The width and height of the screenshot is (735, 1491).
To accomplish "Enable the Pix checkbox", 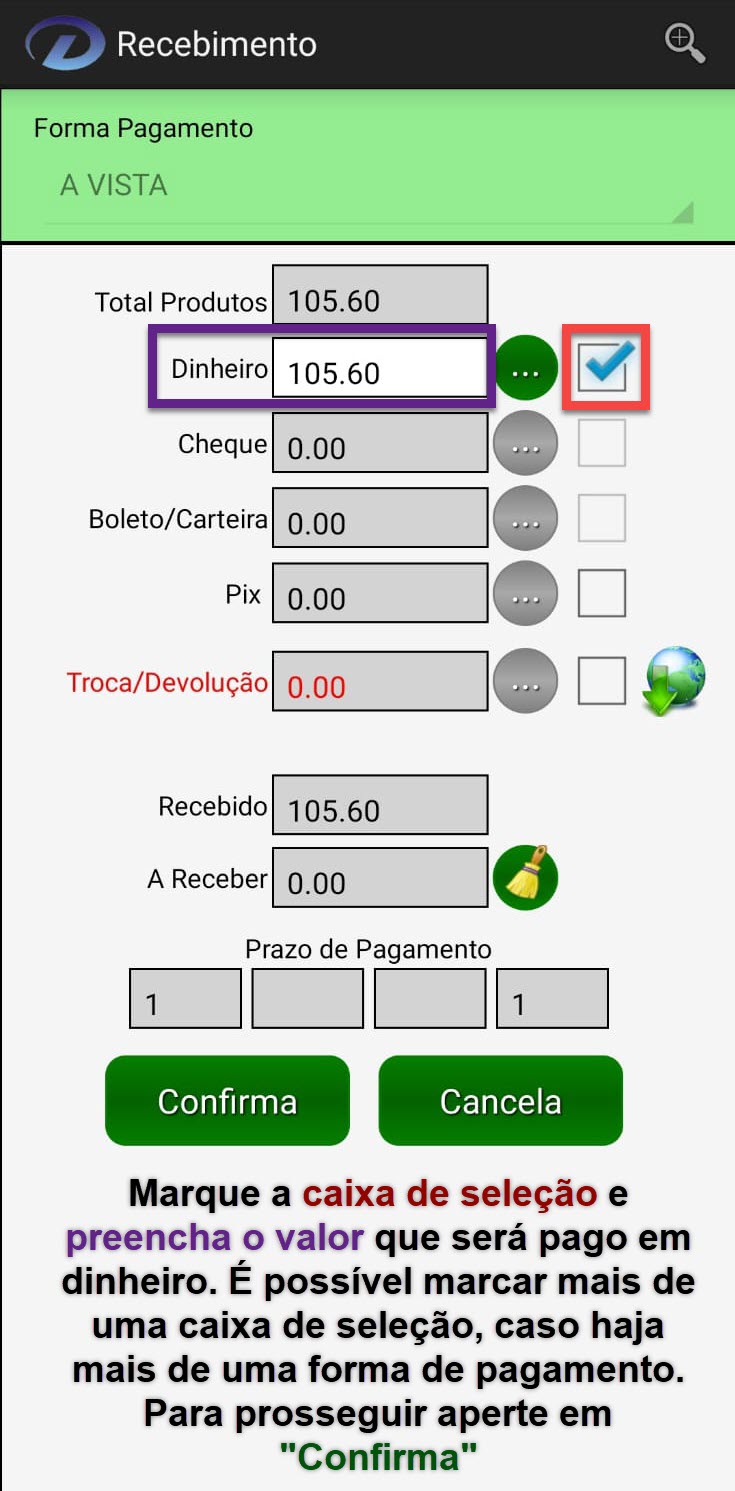I will click(x=602, y=594).
